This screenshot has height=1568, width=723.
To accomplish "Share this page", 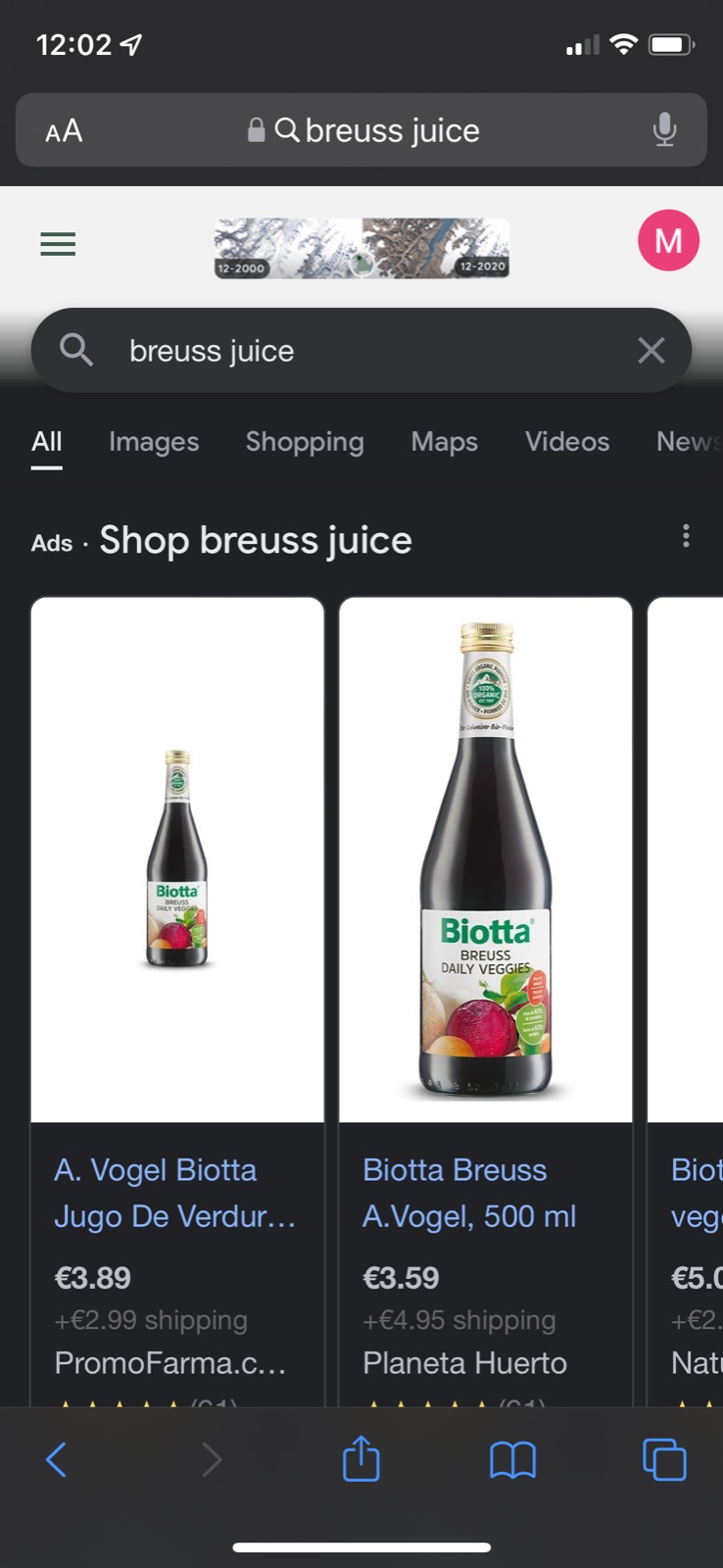I will [361, 1459].
